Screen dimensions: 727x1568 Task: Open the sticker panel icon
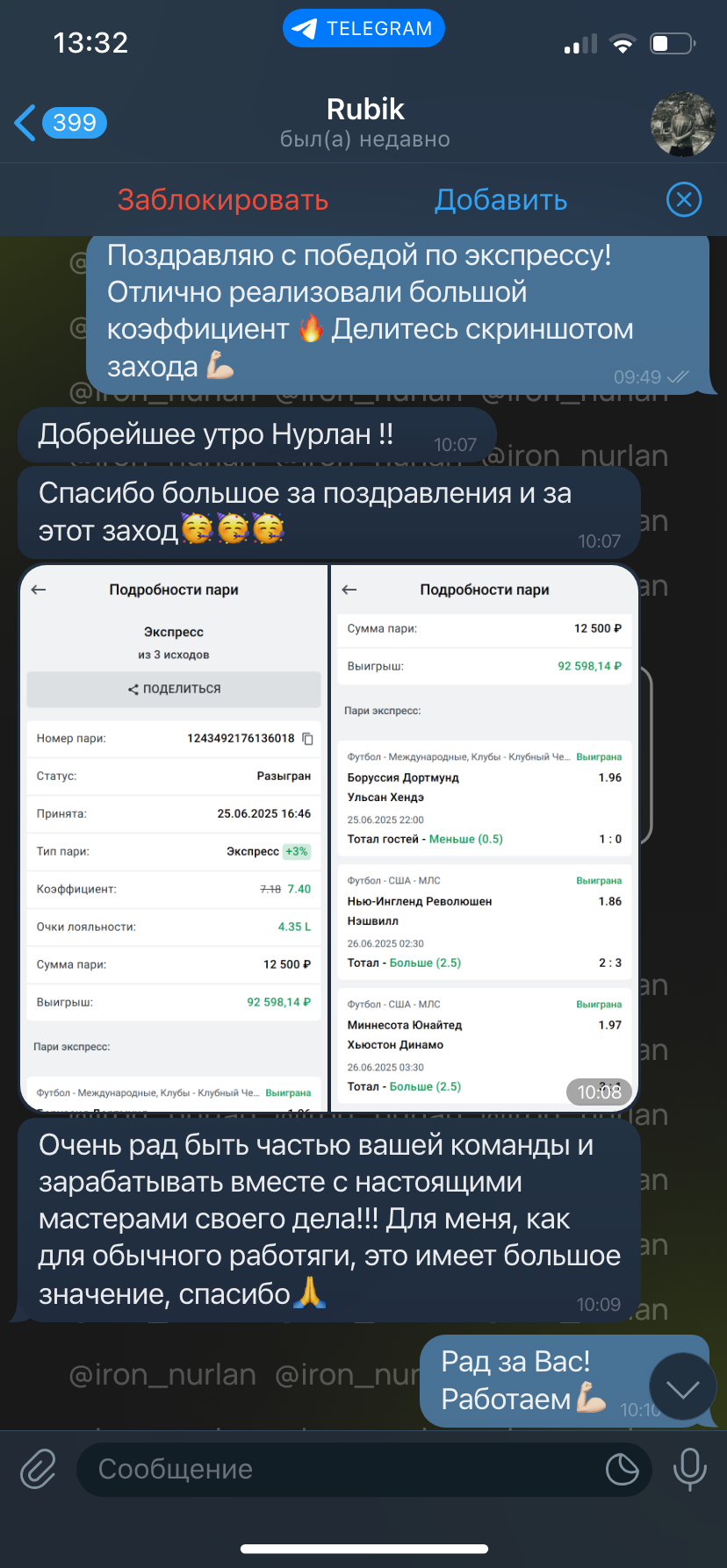tap(622, 1469)
